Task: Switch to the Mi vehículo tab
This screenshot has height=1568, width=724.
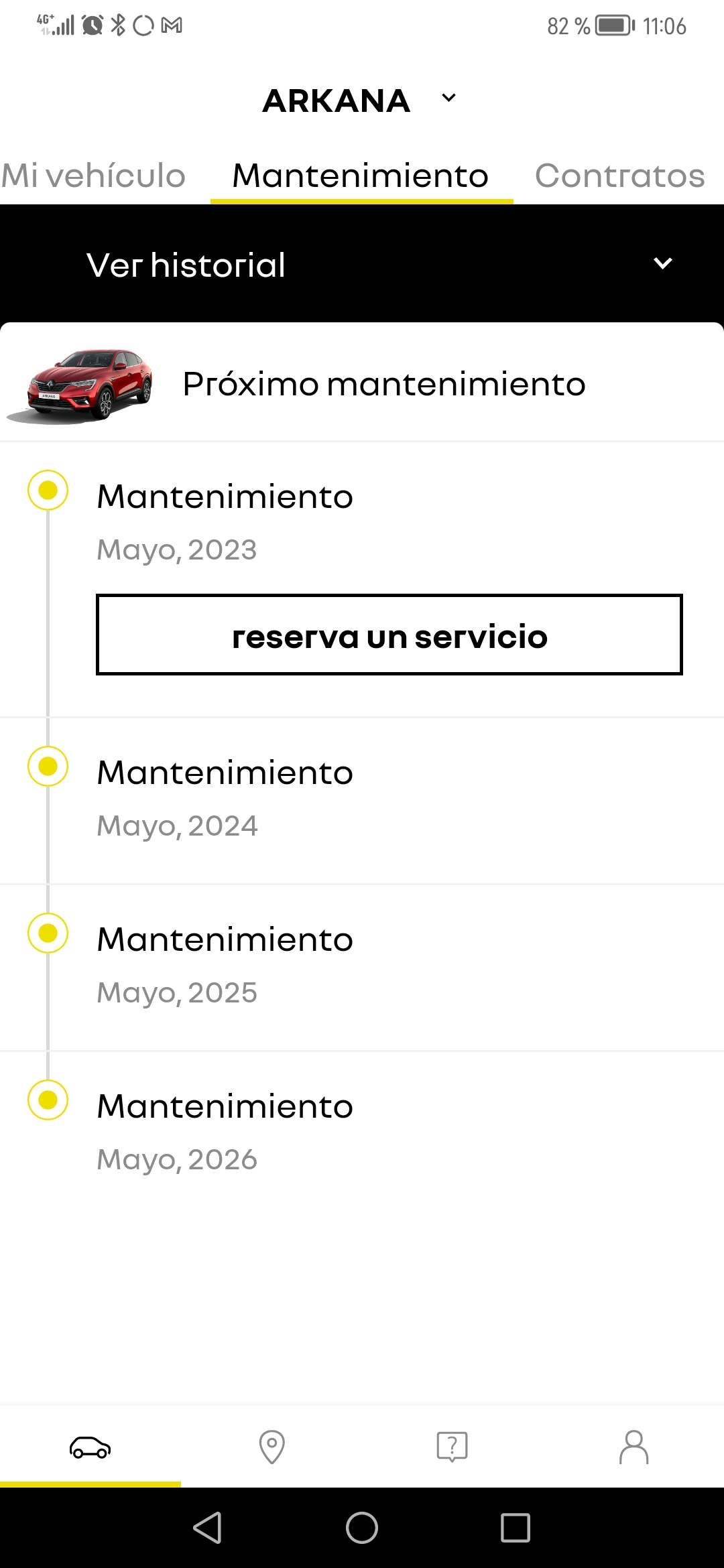Action: (x=94, y=176)
